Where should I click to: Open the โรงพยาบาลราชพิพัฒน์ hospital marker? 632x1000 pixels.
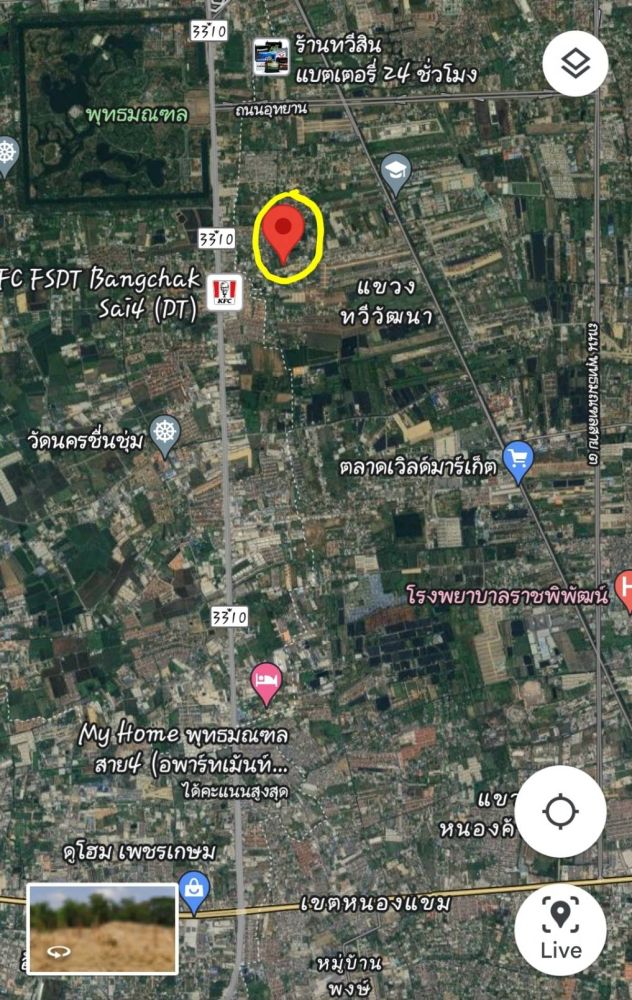[624, 590]
